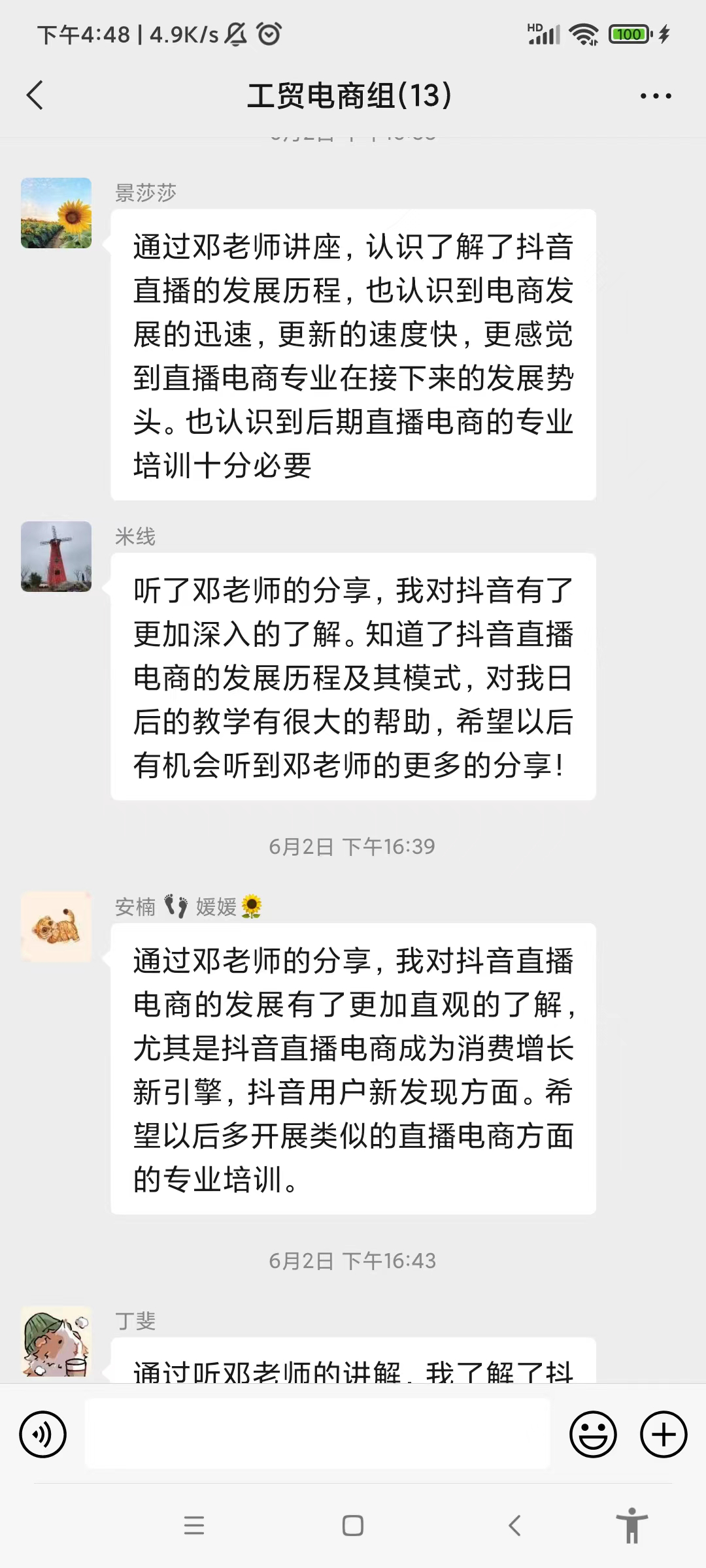Open the emoji picker
The image size is (706, 1568).
pos(593,1435)
